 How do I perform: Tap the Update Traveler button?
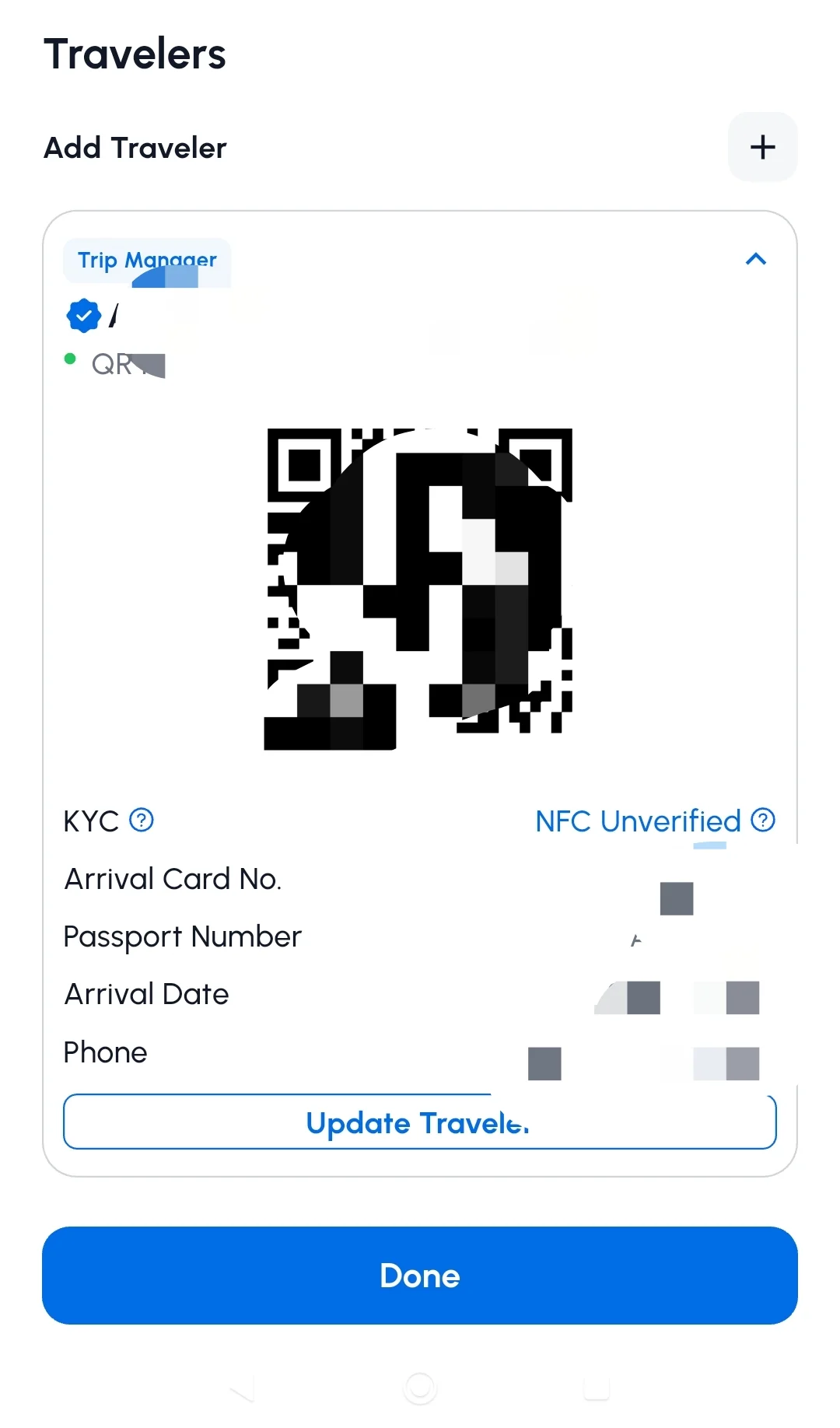[x=420, y=1122]
